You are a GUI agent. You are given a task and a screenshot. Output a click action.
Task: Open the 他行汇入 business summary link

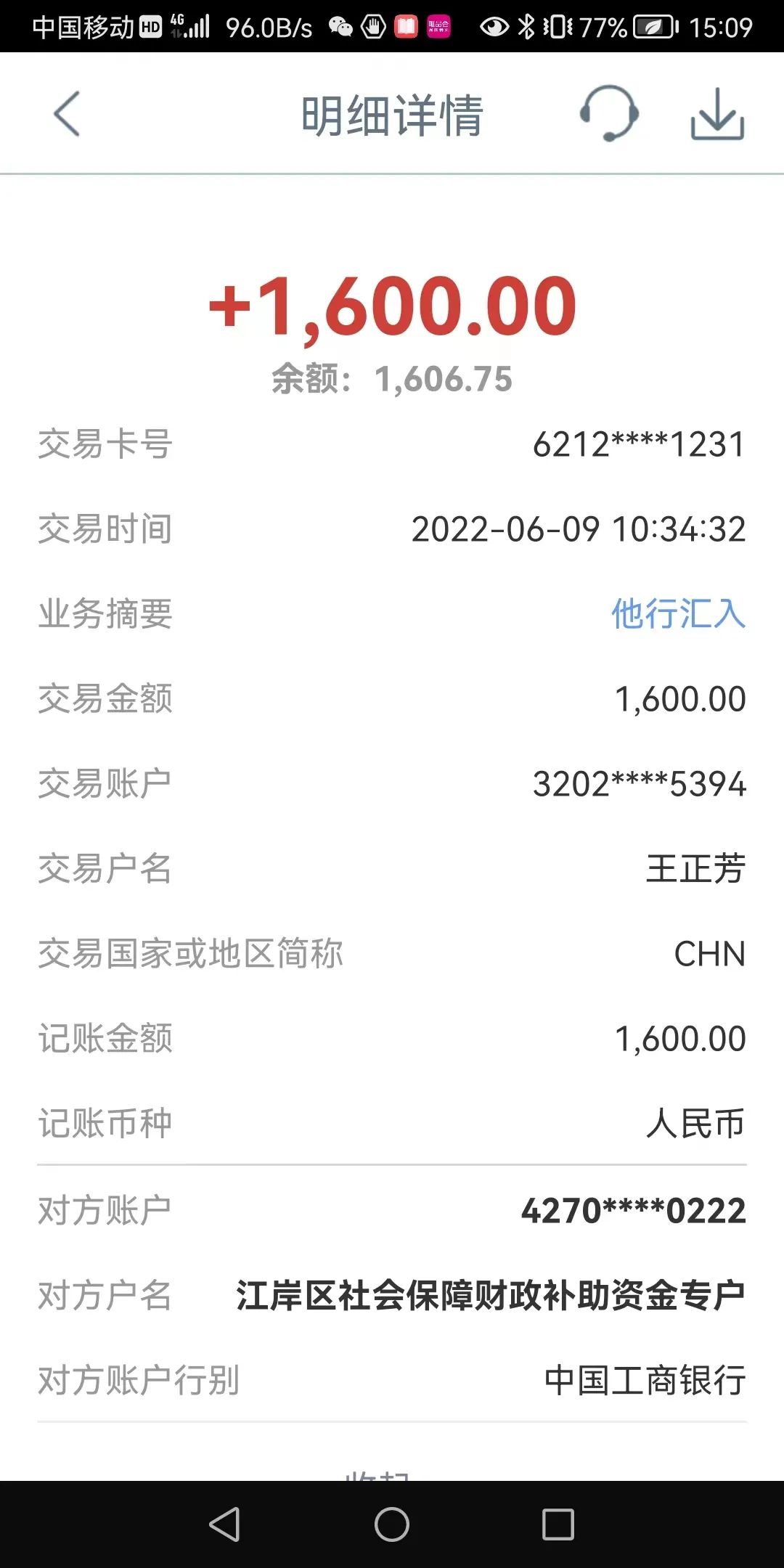[678, 614]
